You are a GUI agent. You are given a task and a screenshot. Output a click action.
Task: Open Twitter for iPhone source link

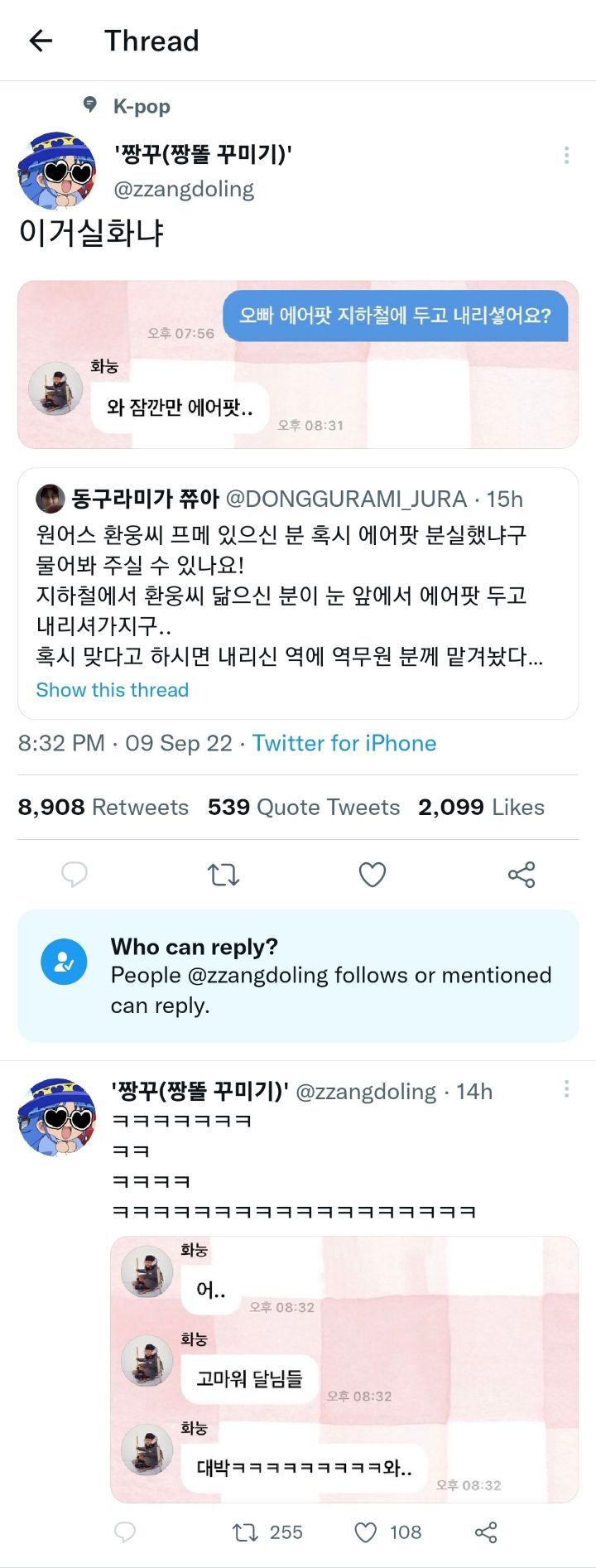[344, 743]
